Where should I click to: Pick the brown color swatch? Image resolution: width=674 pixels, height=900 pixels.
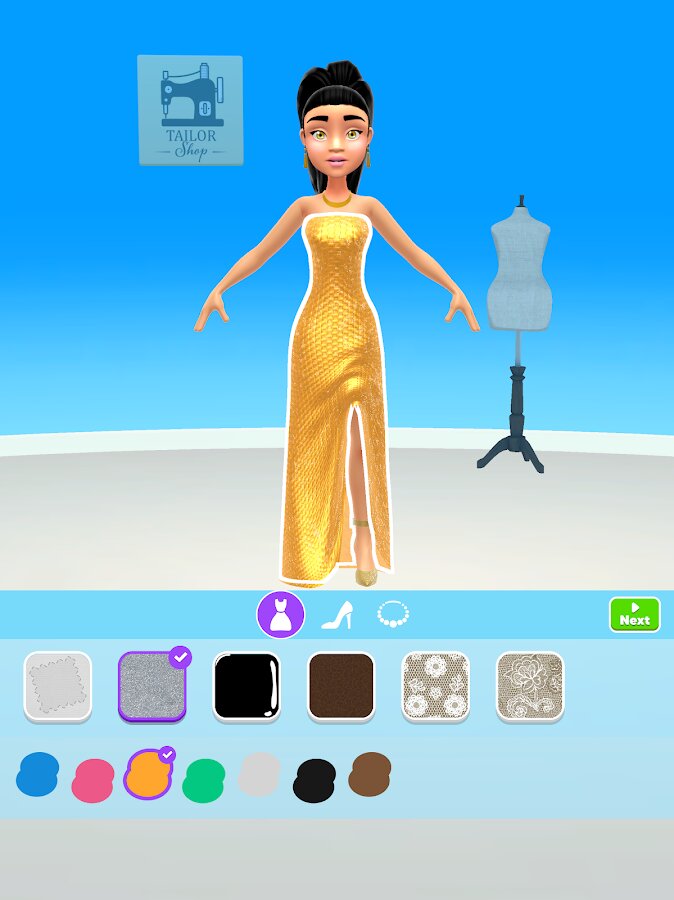pyautogui.click(x=369, y=775)
